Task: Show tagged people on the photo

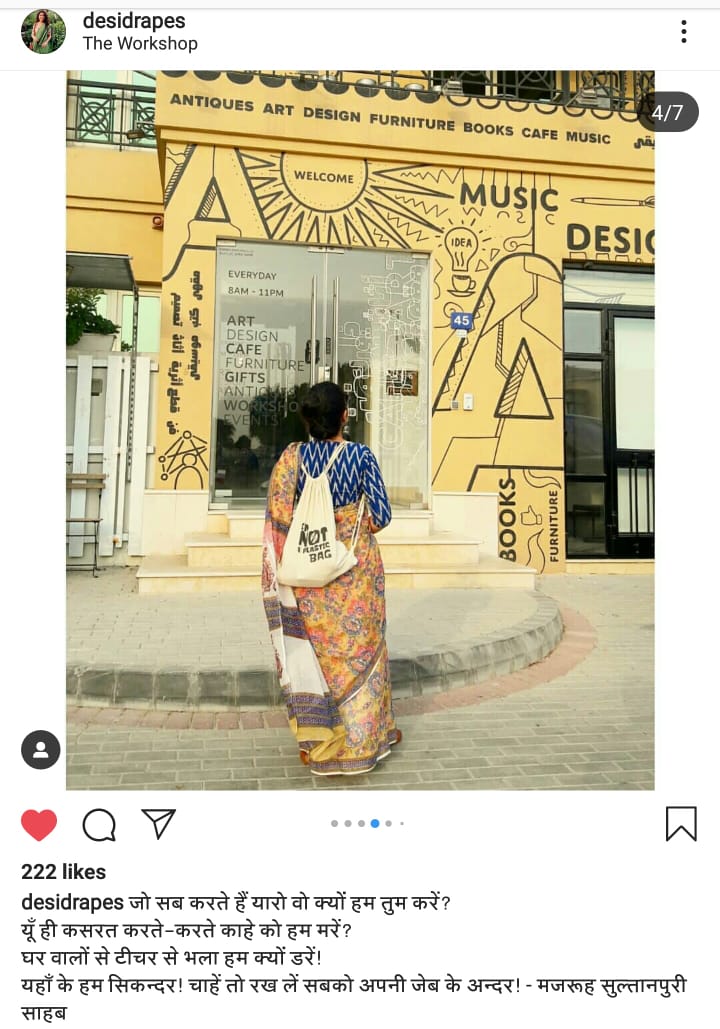Action: (x=41, y=750)
